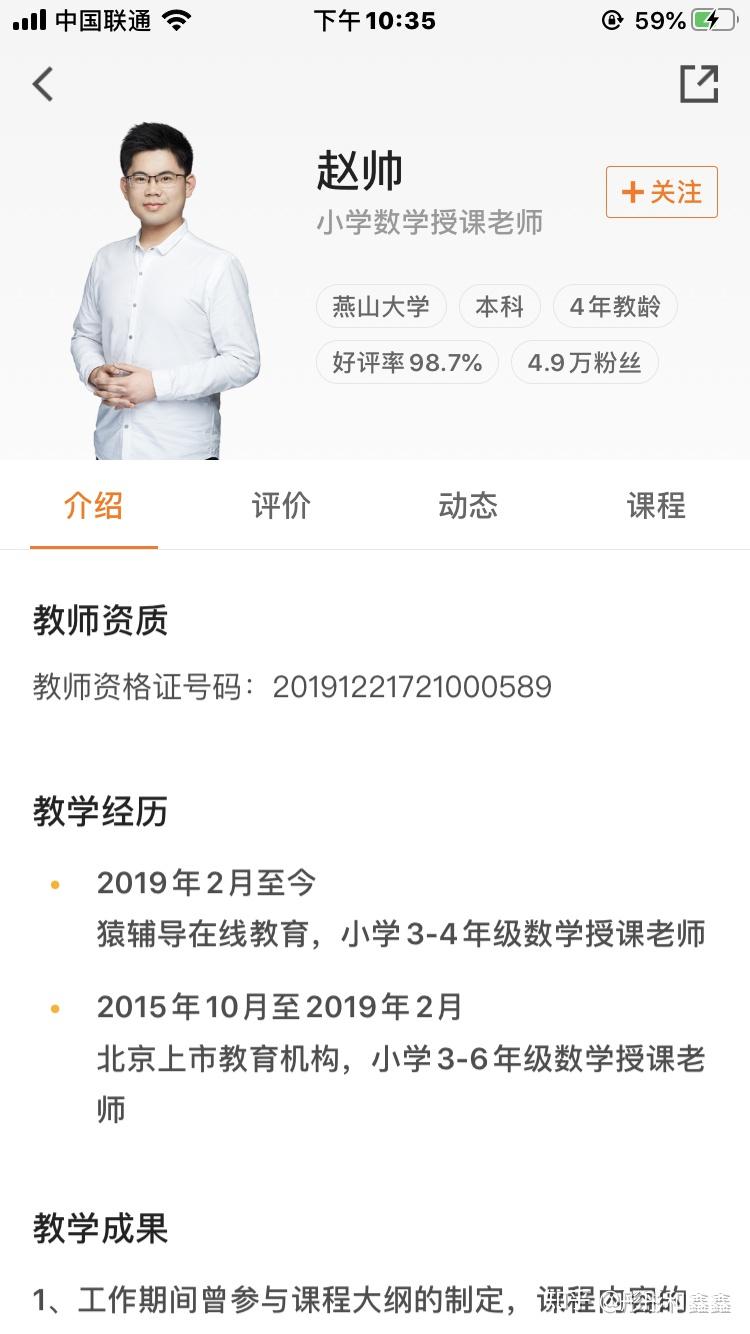Tap the orange bullet beside 2019年2月至今
Screen dimensions: 750x1334
coord(55,884)
